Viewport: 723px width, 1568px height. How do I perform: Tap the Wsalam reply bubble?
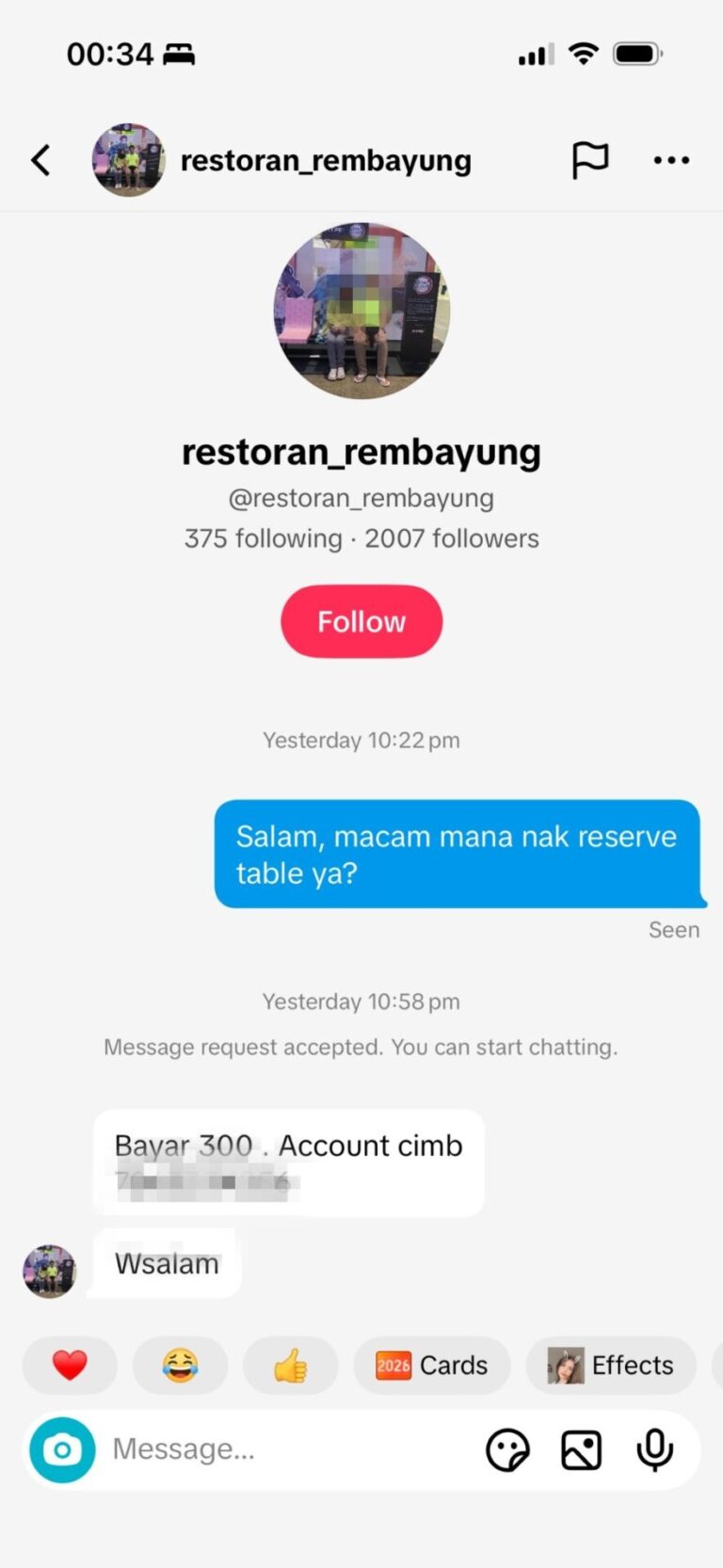[x=167, y=1263]
